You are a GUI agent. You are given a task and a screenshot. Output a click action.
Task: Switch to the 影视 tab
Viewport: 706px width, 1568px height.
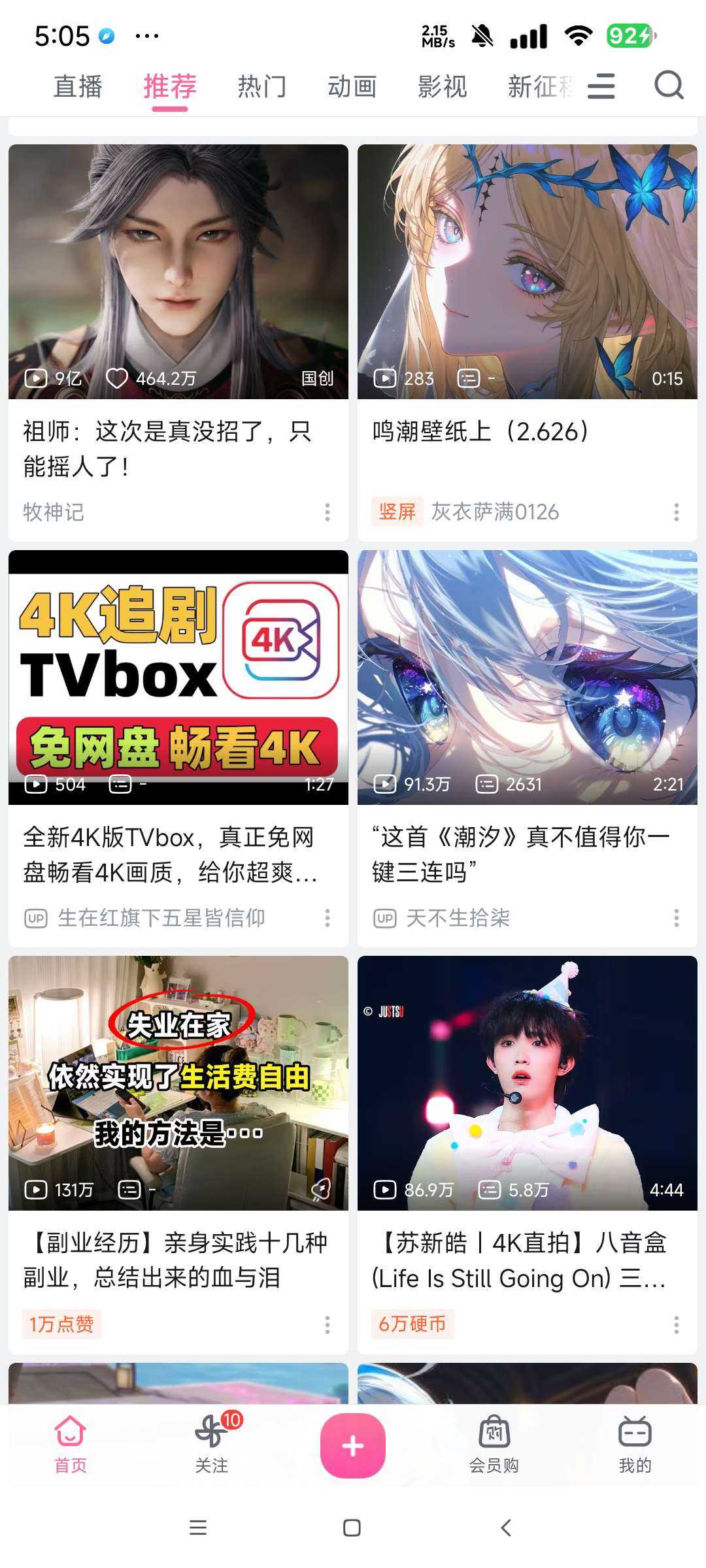tap(442, 86)
